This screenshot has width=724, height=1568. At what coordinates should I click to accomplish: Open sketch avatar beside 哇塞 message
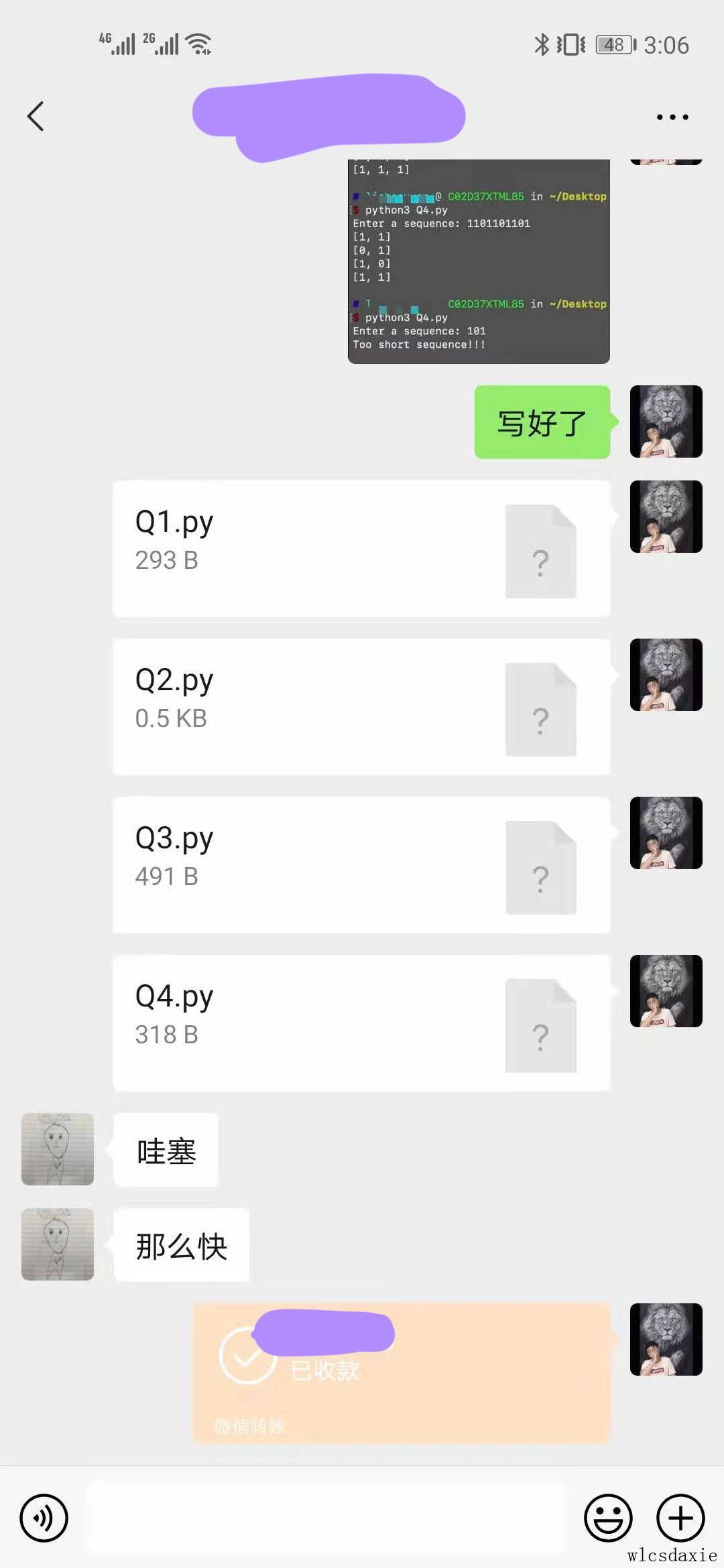click(x=58, y=1149)
